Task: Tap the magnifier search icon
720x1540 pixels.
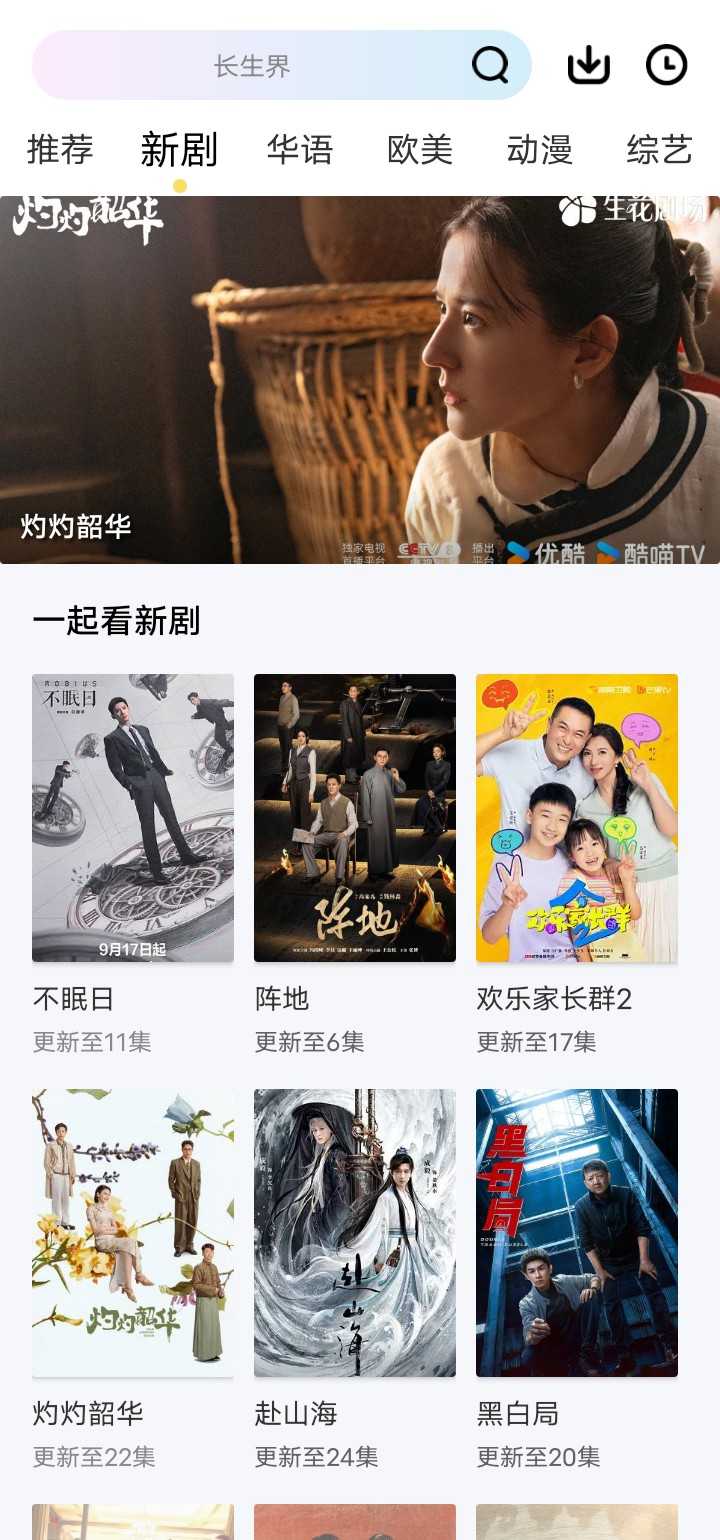Action: click(x=490, y=66)
